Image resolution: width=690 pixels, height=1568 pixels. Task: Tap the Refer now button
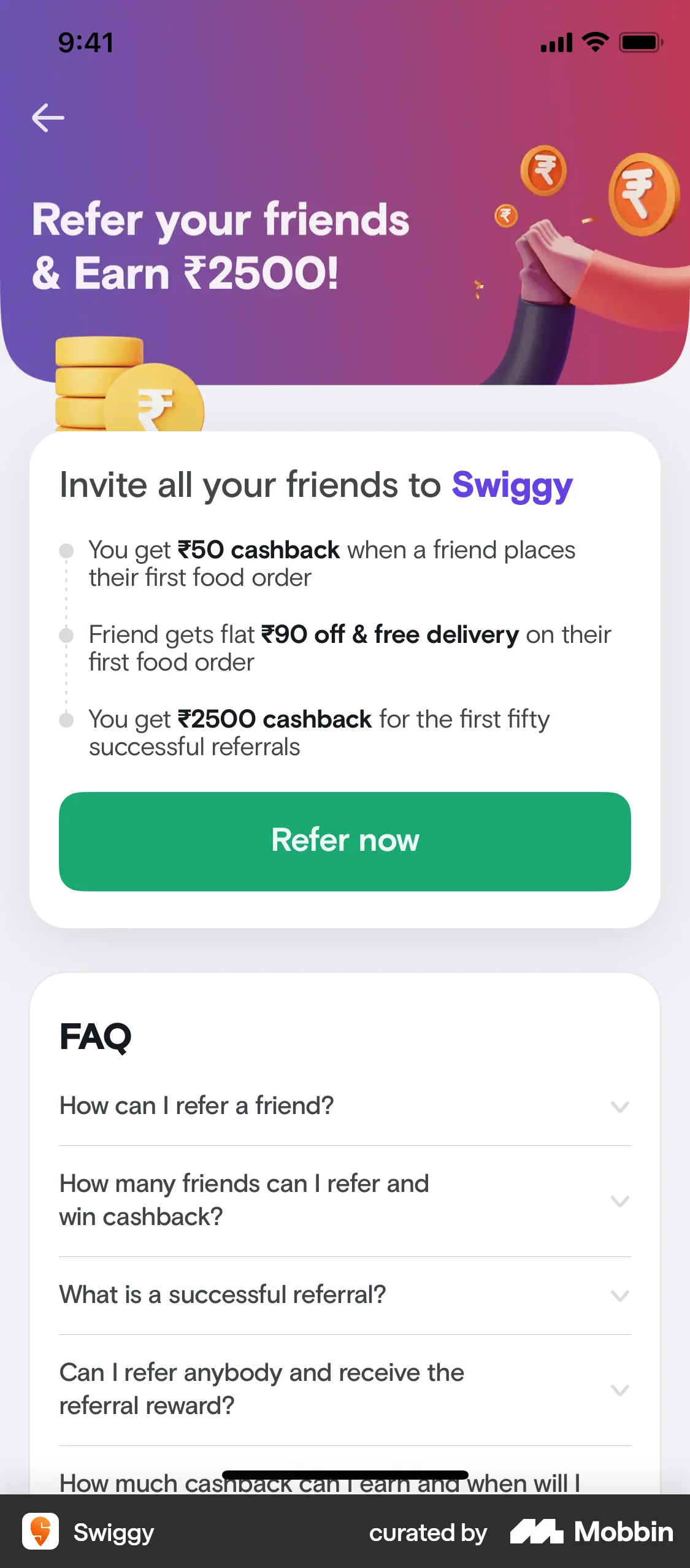[345, 841]
